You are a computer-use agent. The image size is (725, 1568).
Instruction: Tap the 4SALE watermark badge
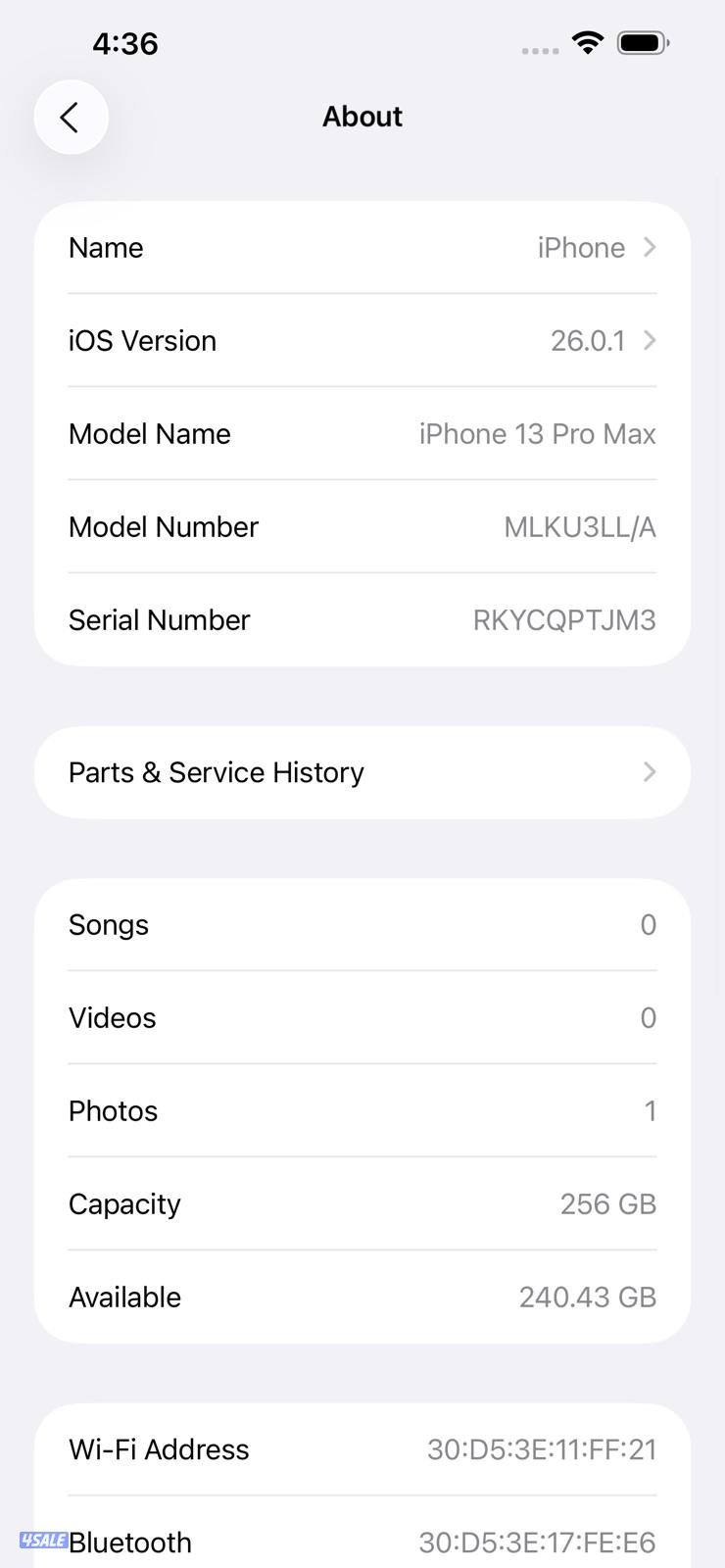[43, 1541]
